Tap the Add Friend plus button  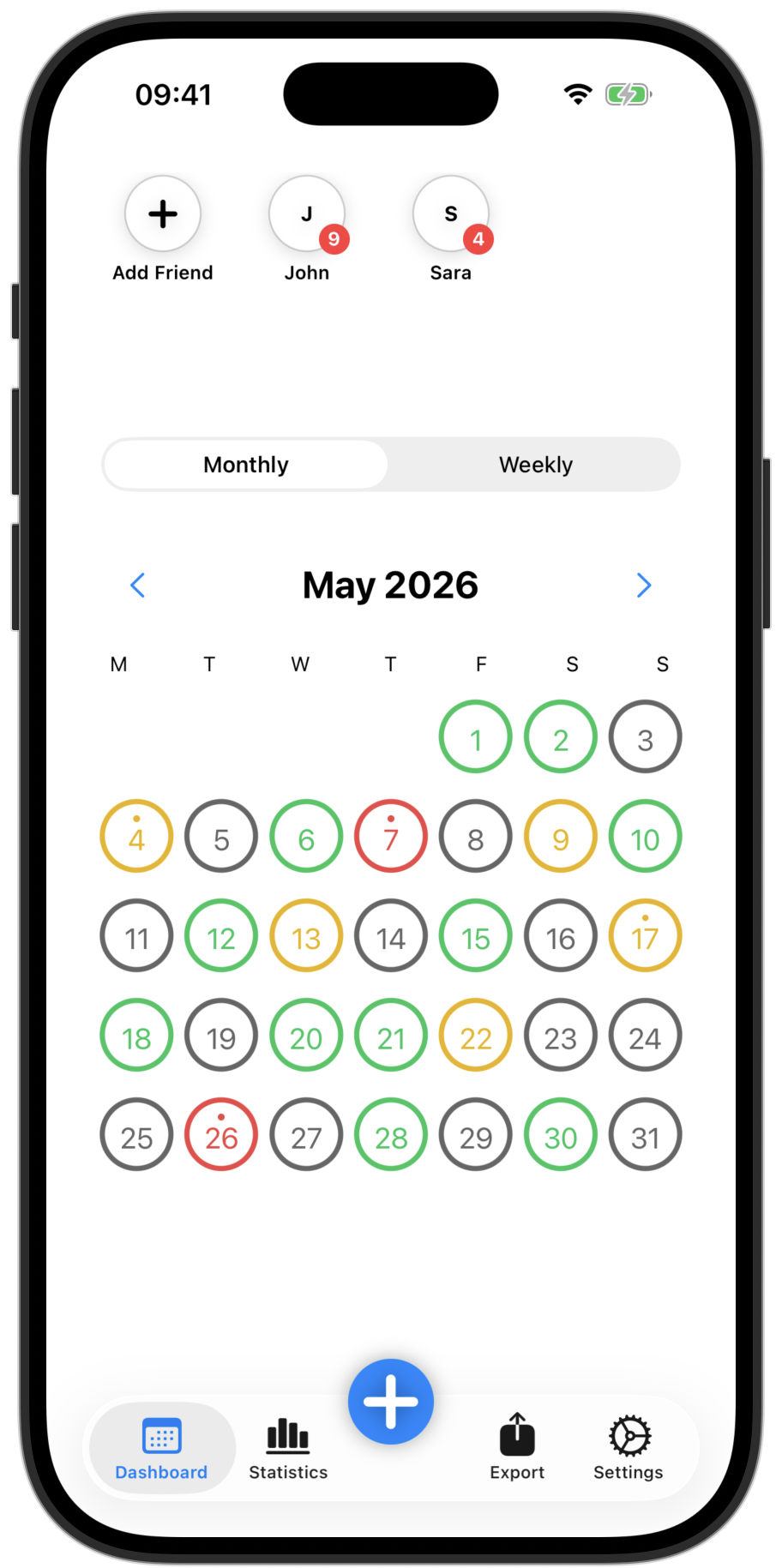(x=163, y=213)
